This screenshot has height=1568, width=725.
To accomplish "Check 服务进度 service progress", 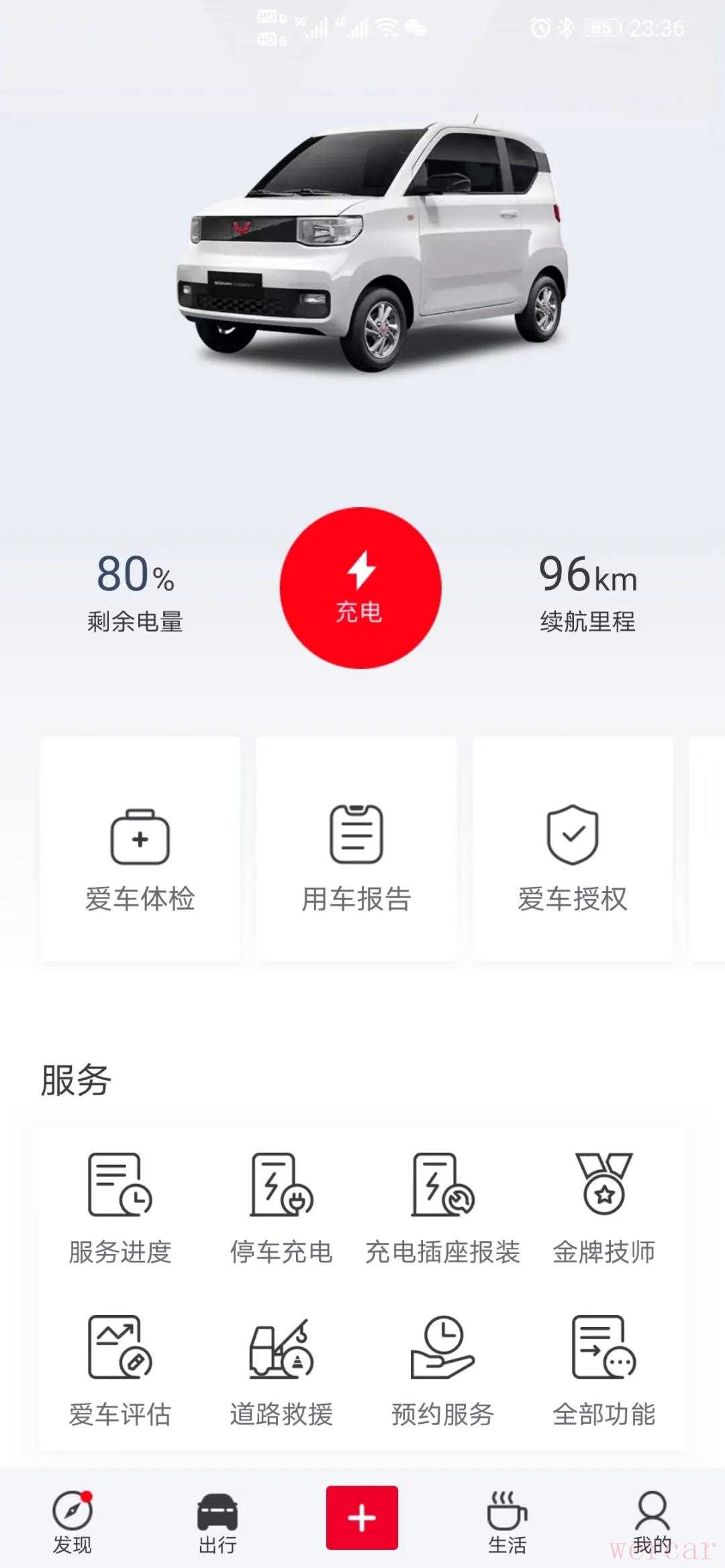I will pos(120,1208).
